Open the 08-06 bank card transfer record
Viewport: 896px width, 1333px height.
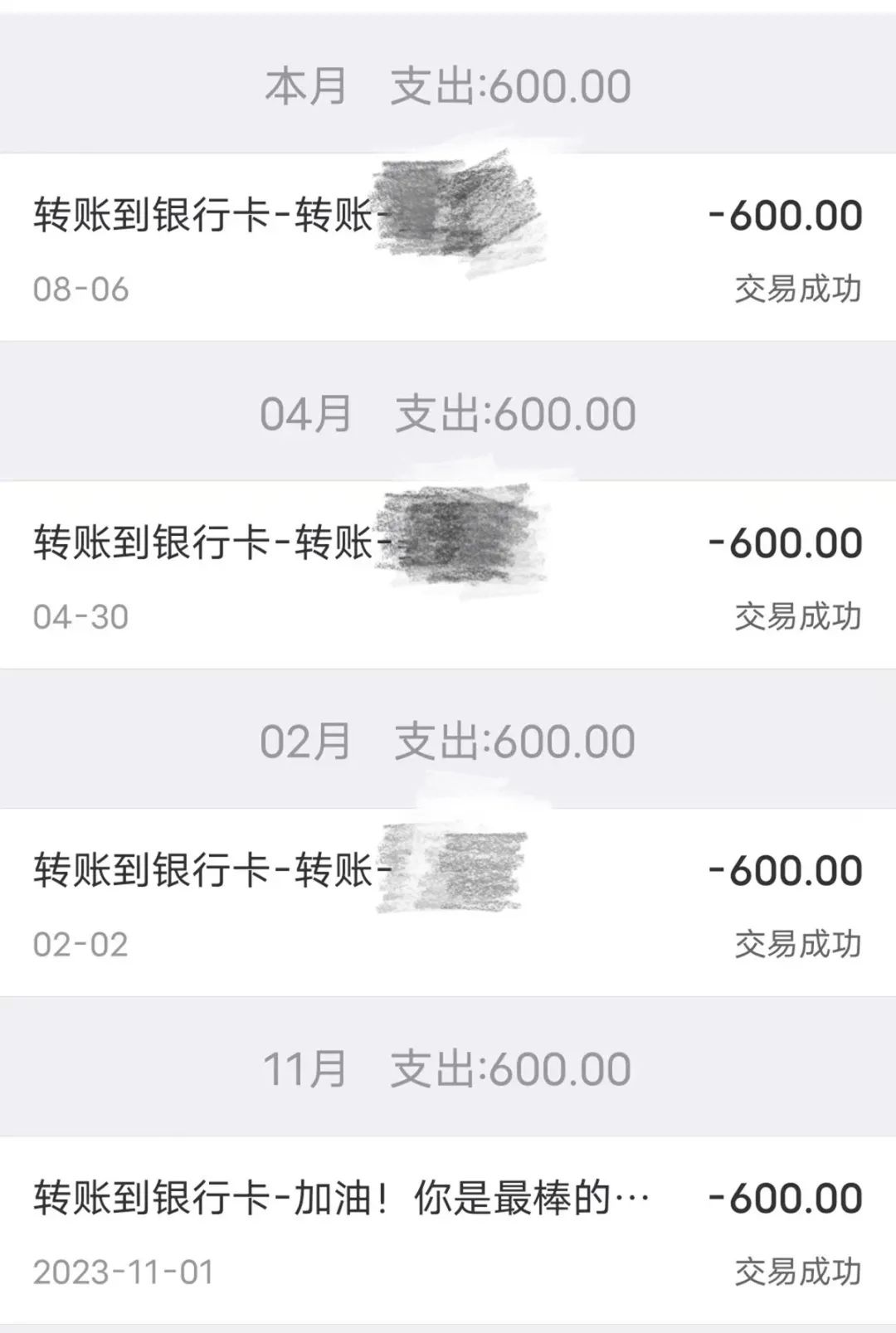point(448,247)
